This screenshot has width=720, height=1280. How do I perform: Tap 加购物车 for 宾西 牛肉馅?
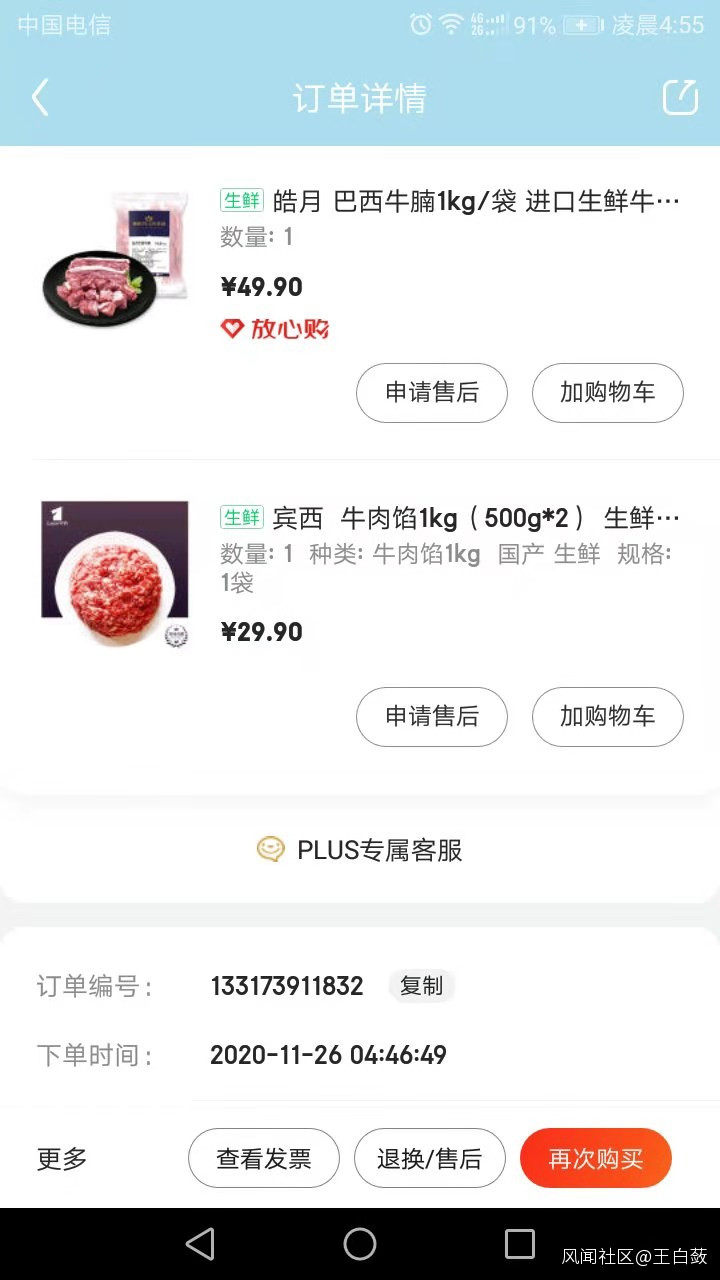607,717
